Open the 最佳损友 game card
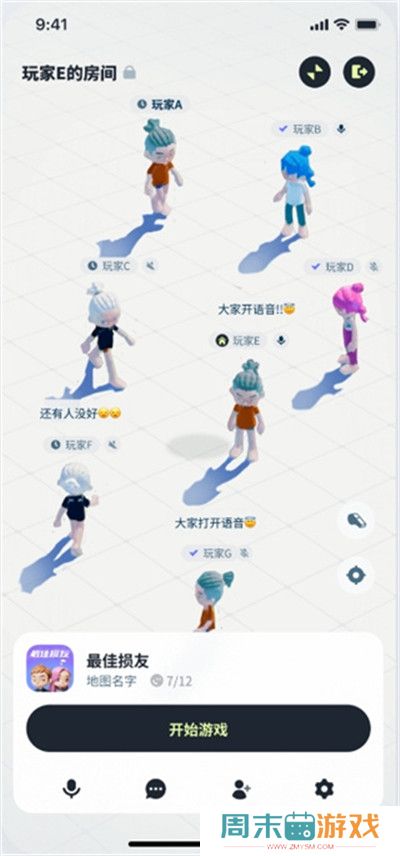 (198, 668)
